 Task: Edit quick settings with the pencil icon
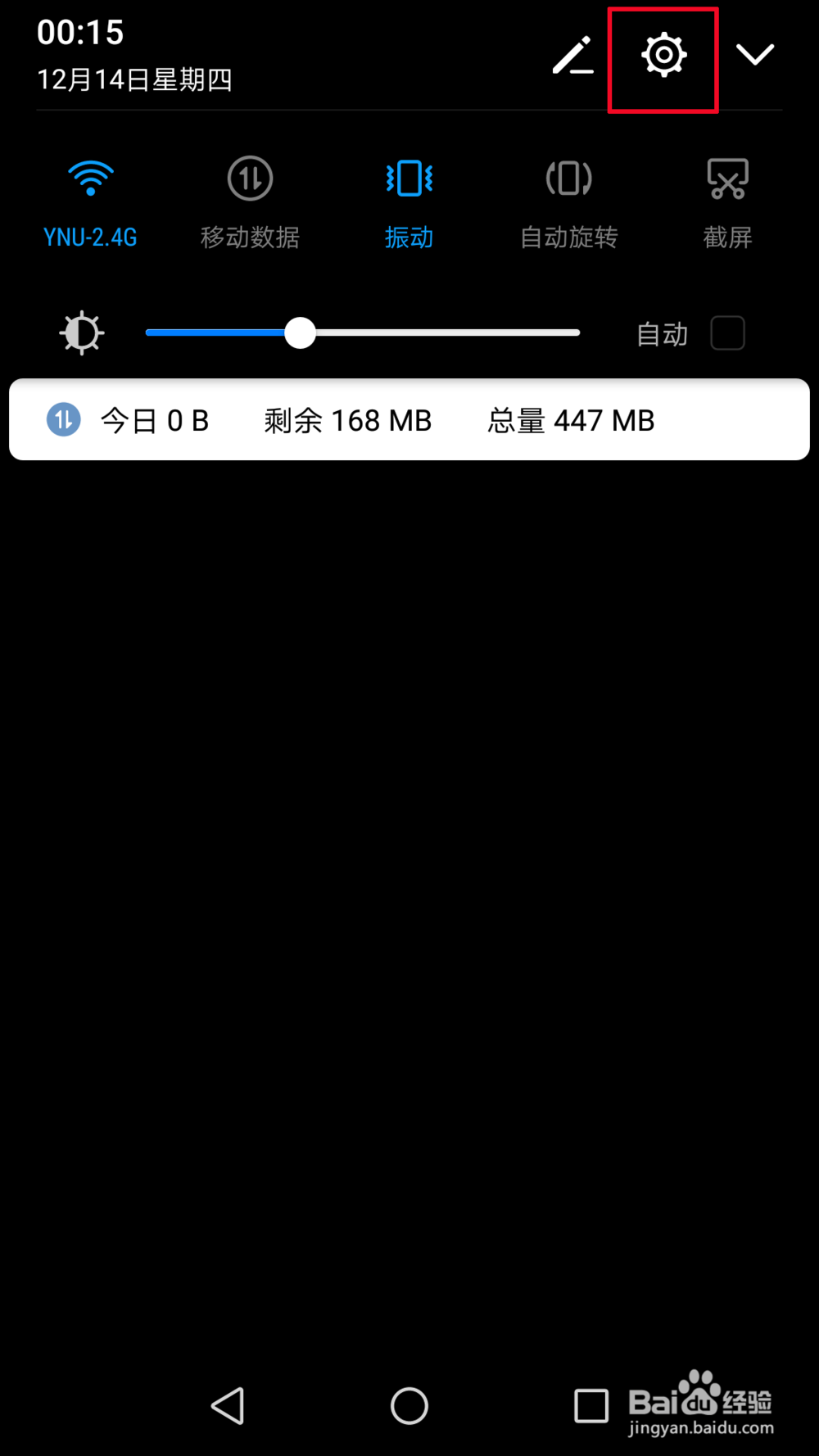(x=572, y=56)
